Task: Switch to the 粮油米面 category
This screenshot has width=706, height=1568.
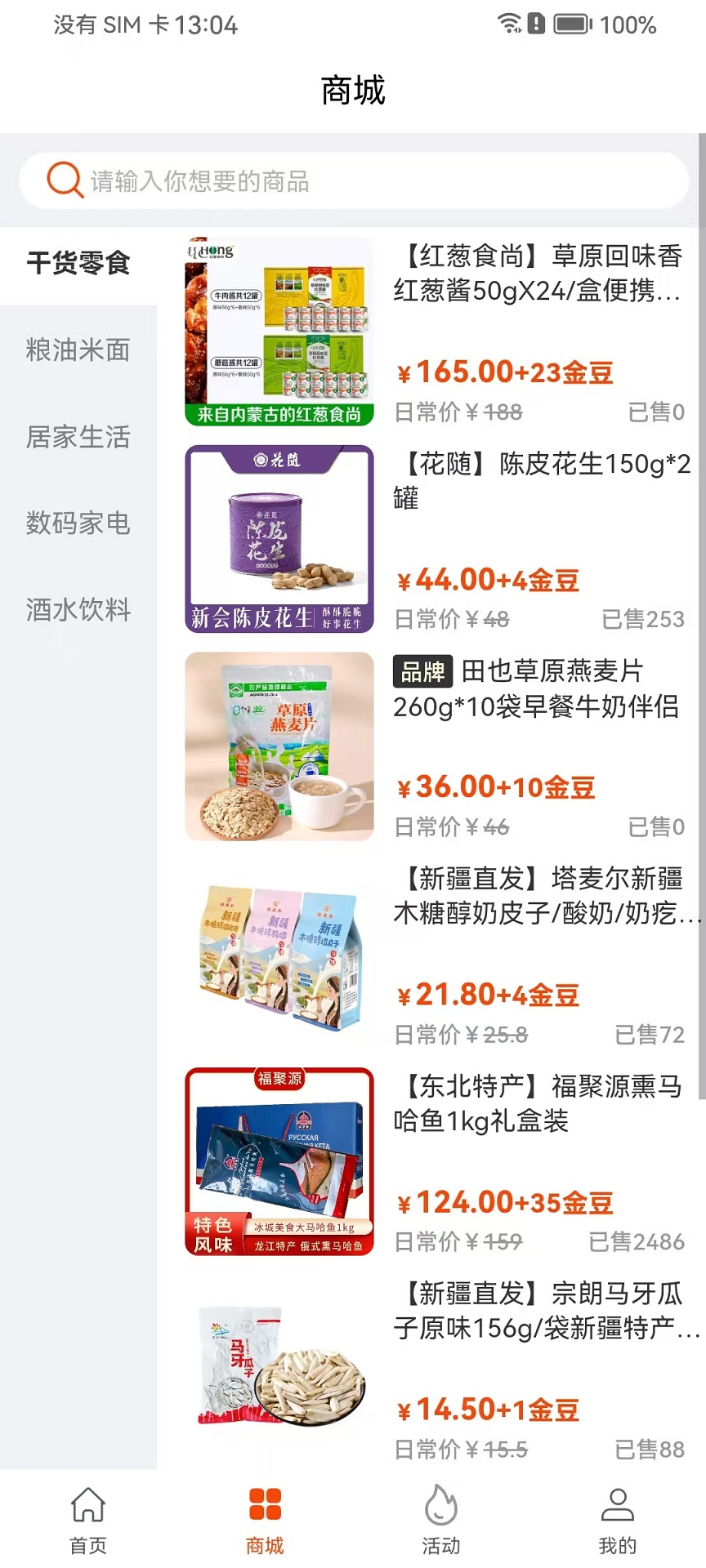Action: (x=78, y=350)
